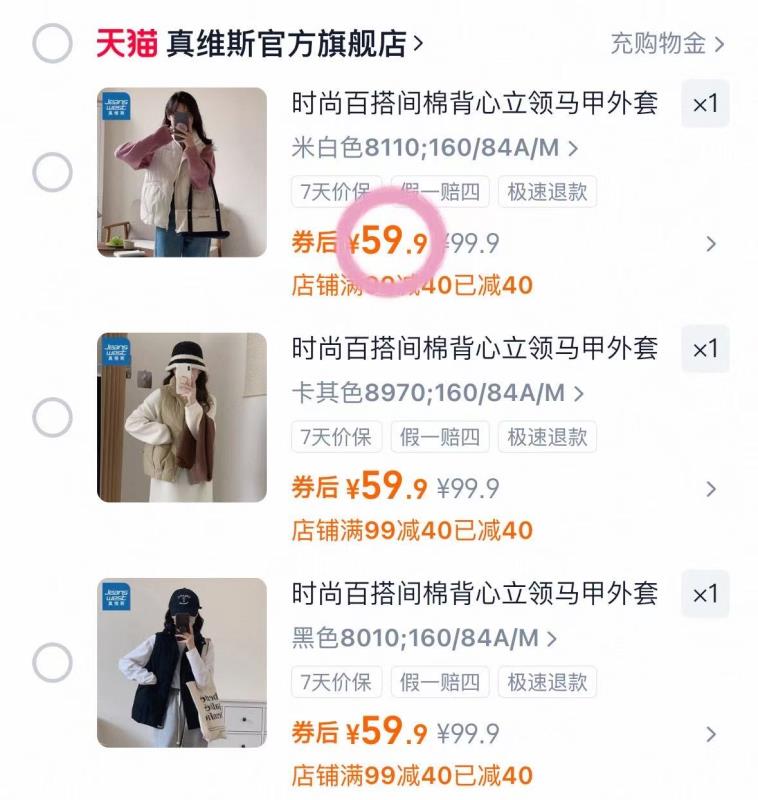Click the 极速退款 fast refund tag
The image size is (758, 800).
tap(549, 192)
